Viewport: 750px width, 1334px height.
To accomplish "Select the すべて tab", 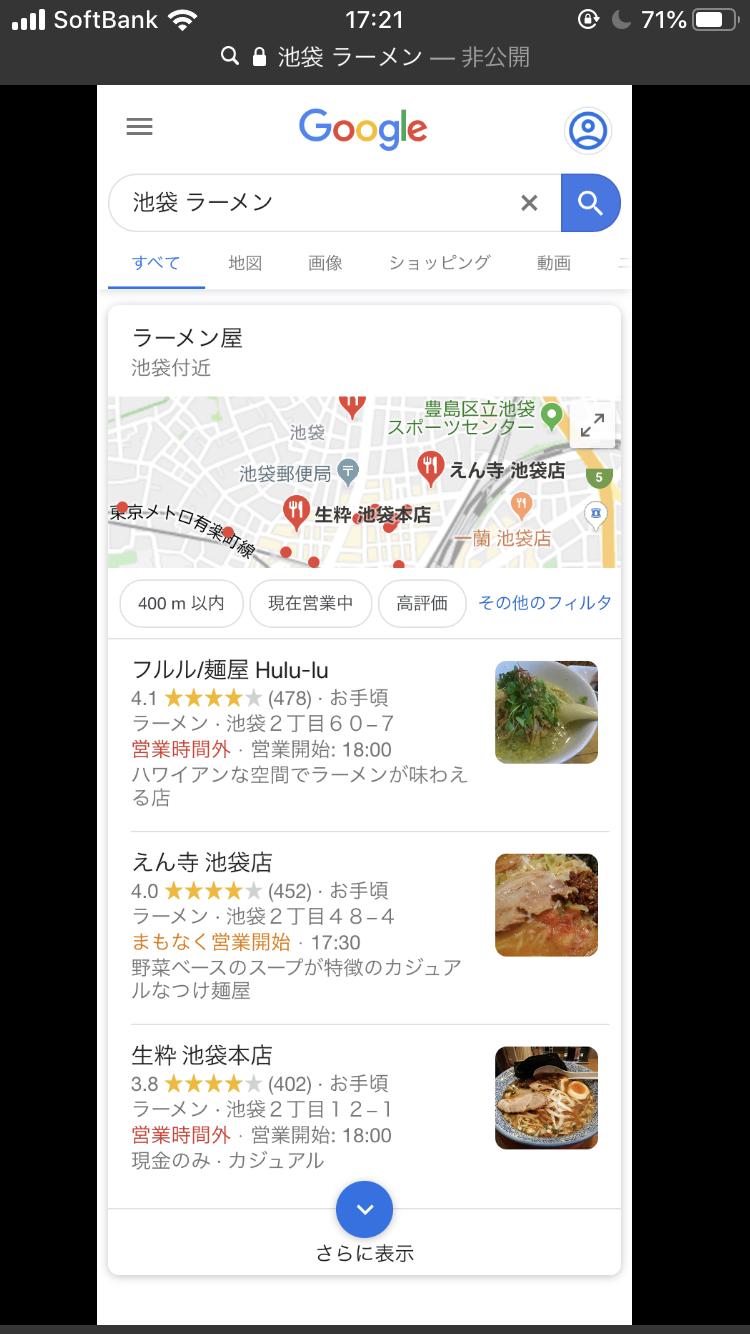I will pos(156,263).
